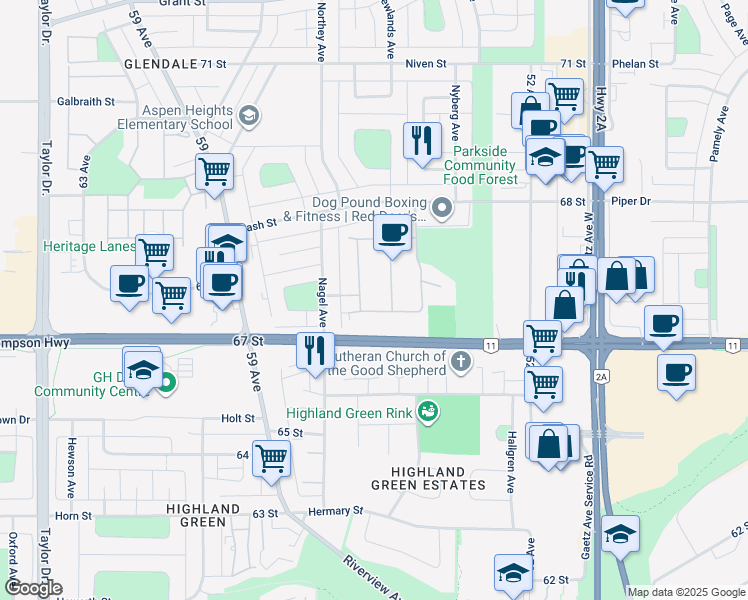The height and width of the screenshot is (600, 748).
Task: Open the shopping cart marker below Aspen Heights school
Action: (215, 174)
